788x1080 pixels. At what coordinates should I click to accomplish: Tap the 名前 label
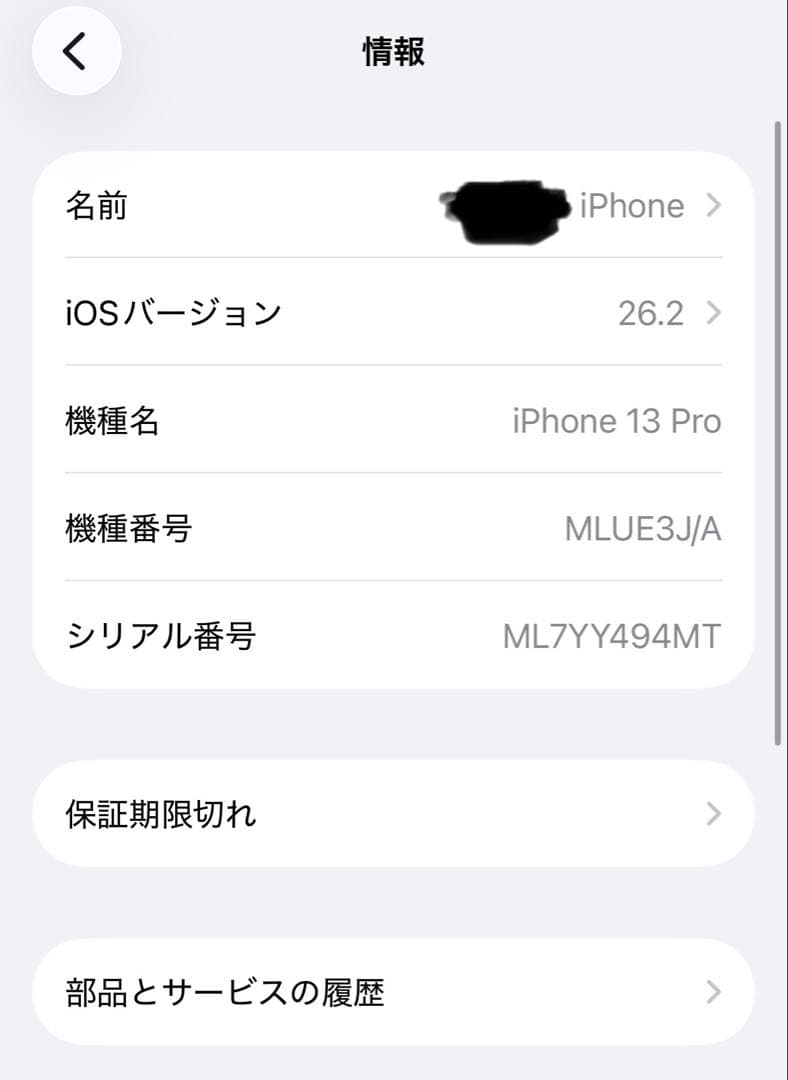pos(95,207)
